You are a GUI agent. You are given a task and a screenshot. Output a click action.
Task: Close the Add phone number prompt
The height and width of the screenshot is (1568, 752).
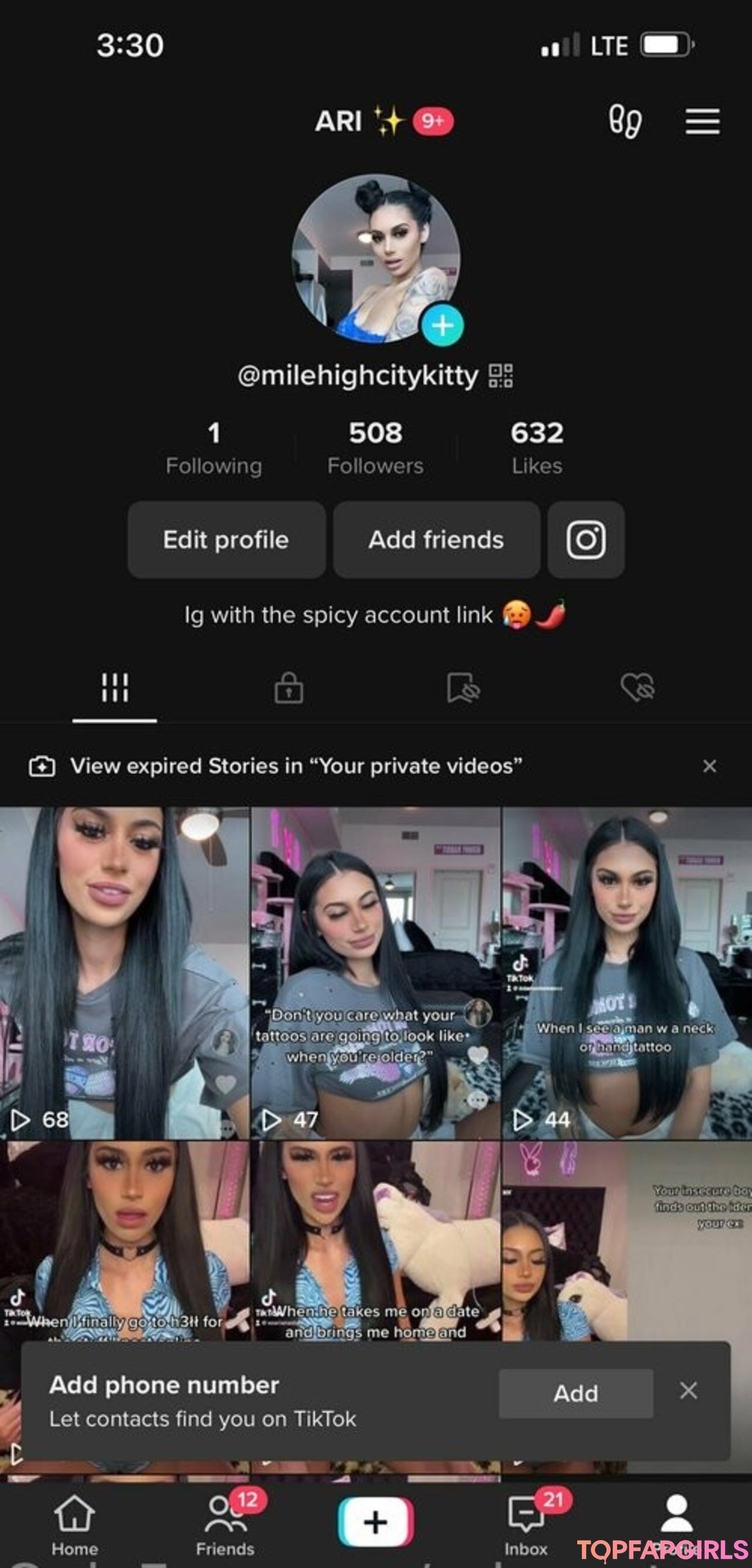click(x=688, y=1391)
